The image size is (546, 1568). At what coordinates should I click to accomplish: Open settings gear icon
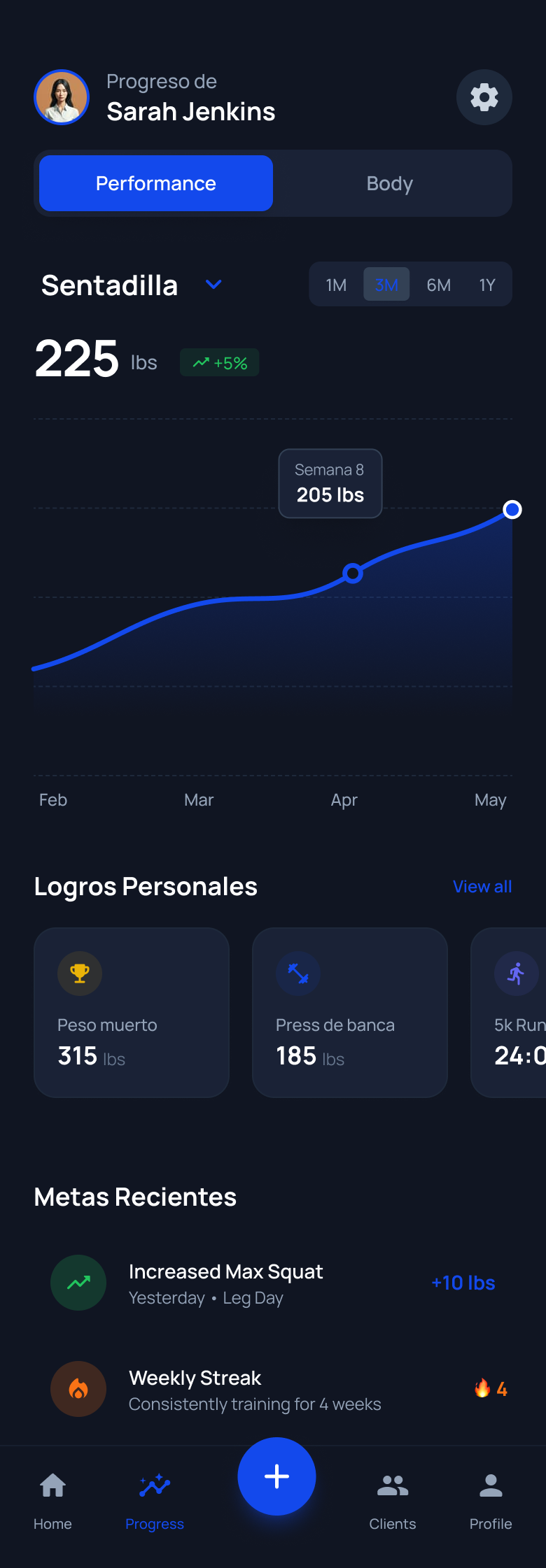click(x=484, y=97)
